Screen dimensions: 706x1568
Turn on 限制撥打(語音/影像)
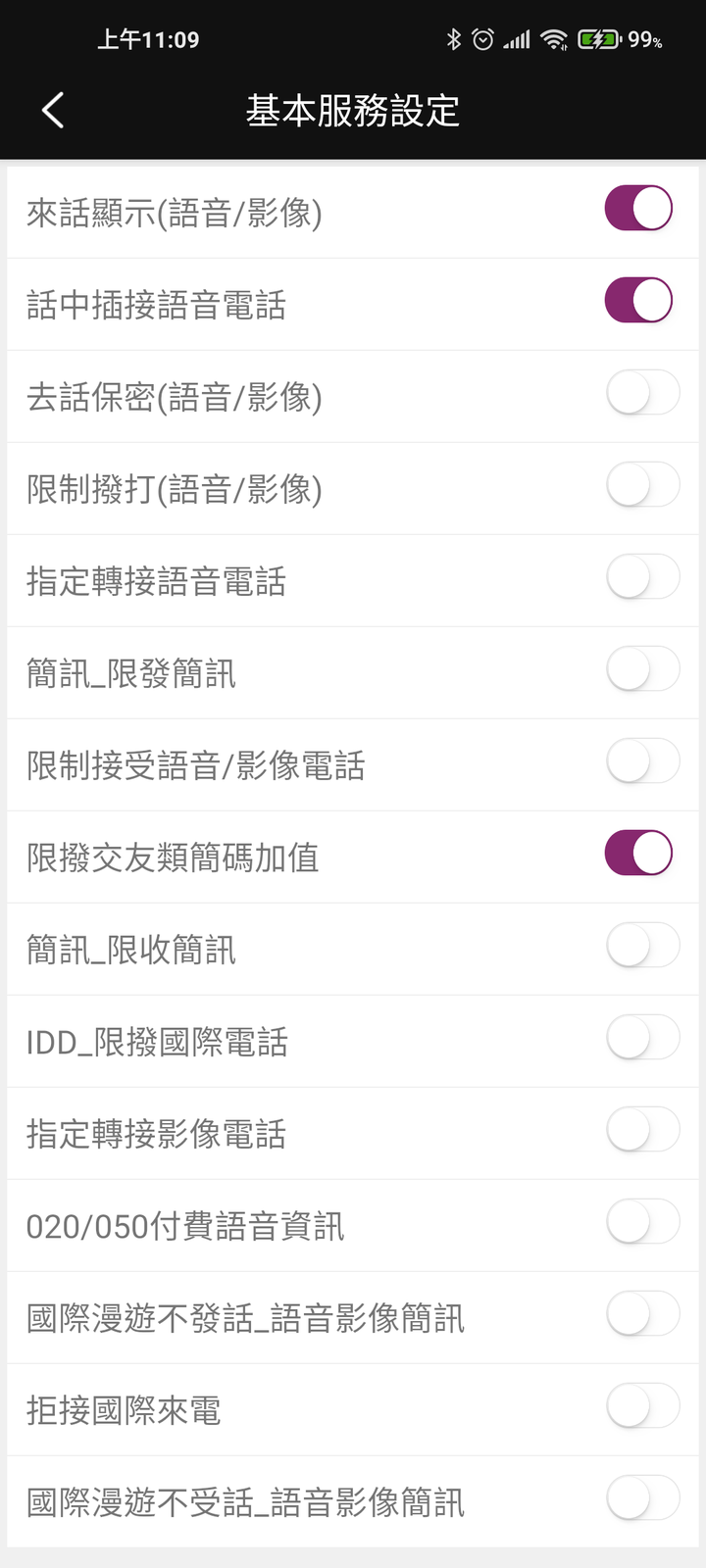coord(643,486)
